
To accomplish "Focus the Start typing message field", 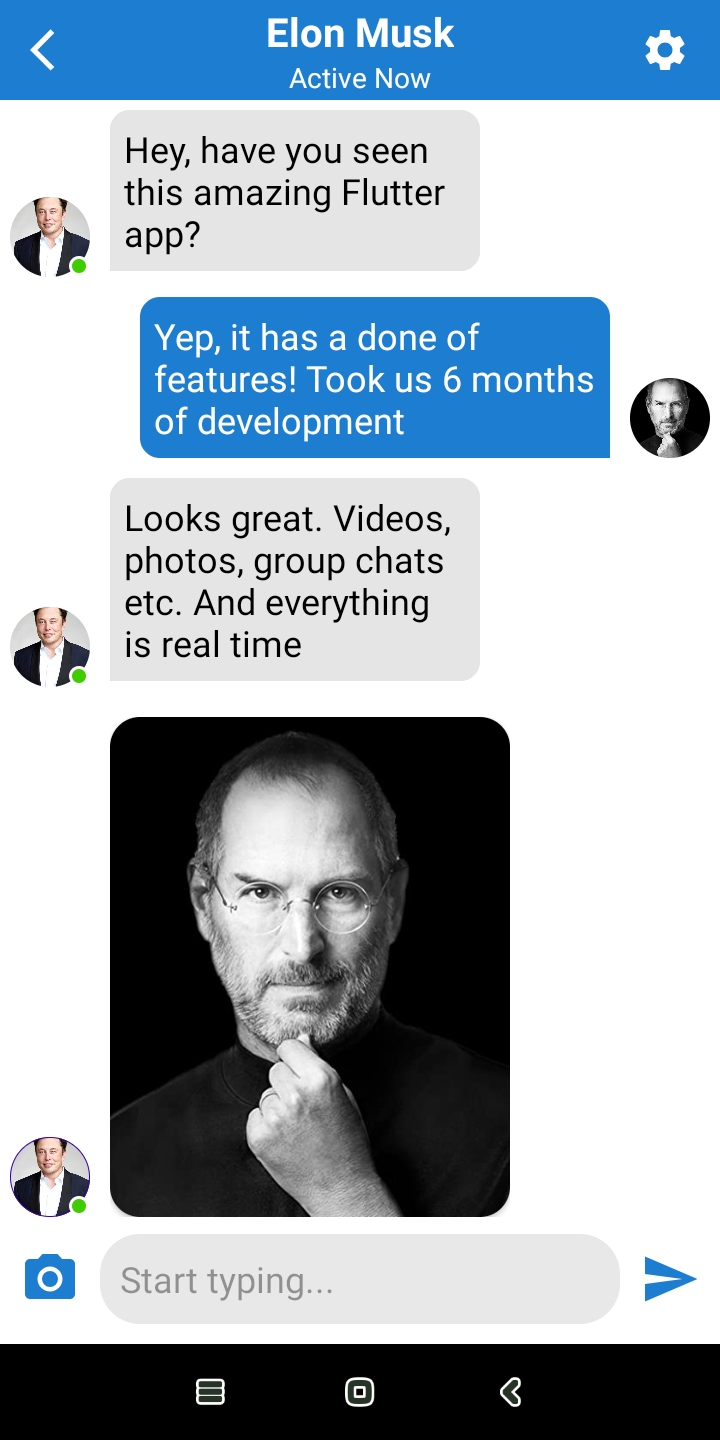I will [x=360, y=1280].
